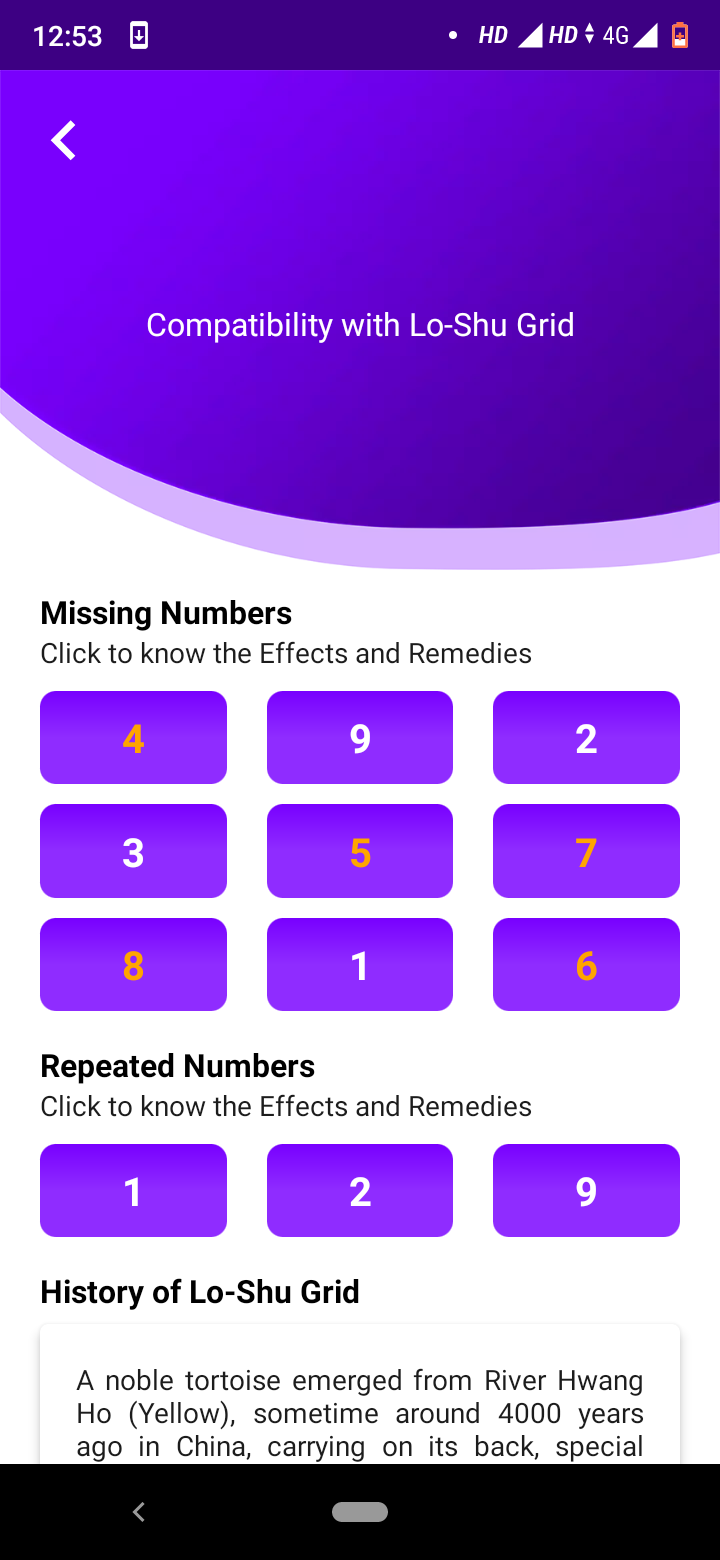Go to home via navigation pill

(x=360, y=1512)
